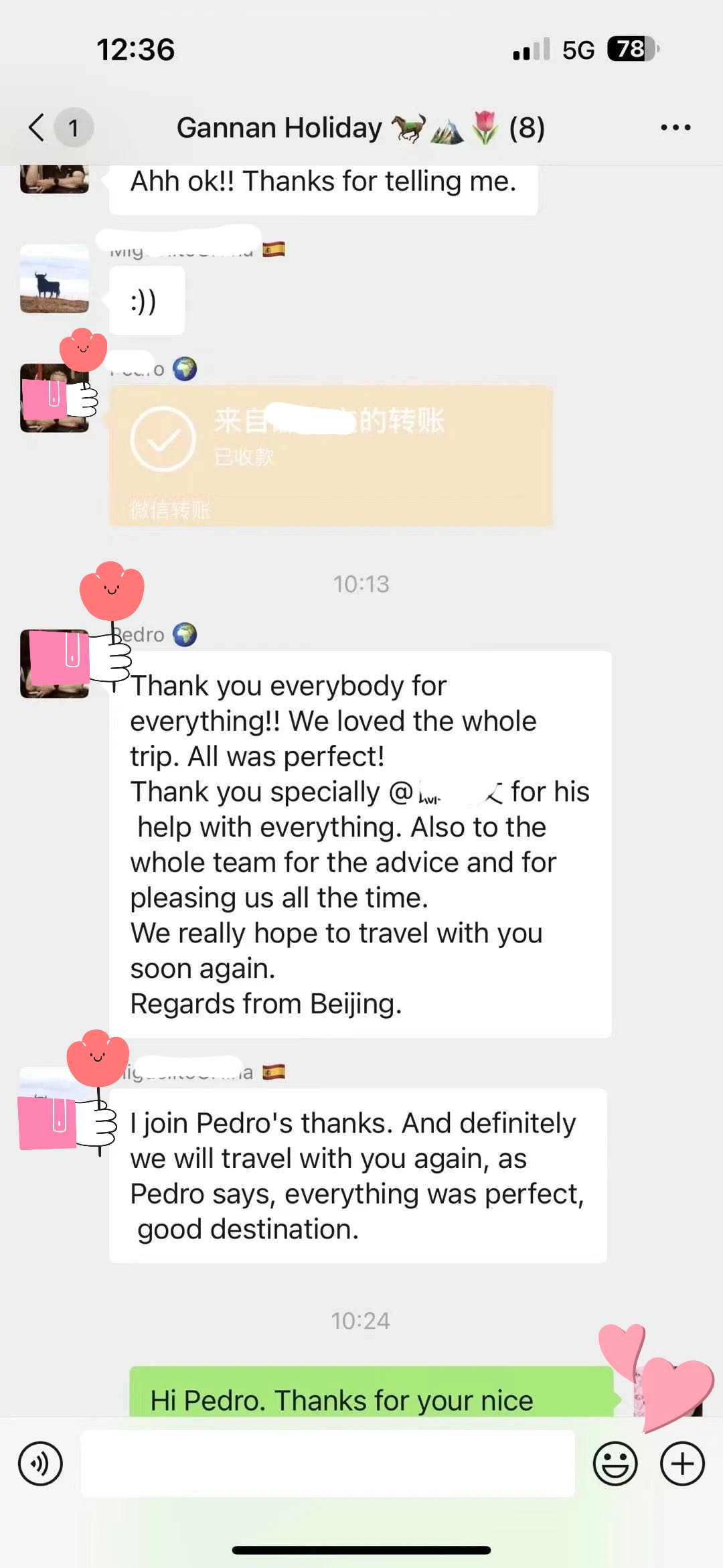723x1568 pixels.
Task: Open the emoji sticker panel
Action: [x=615, y=1464]
